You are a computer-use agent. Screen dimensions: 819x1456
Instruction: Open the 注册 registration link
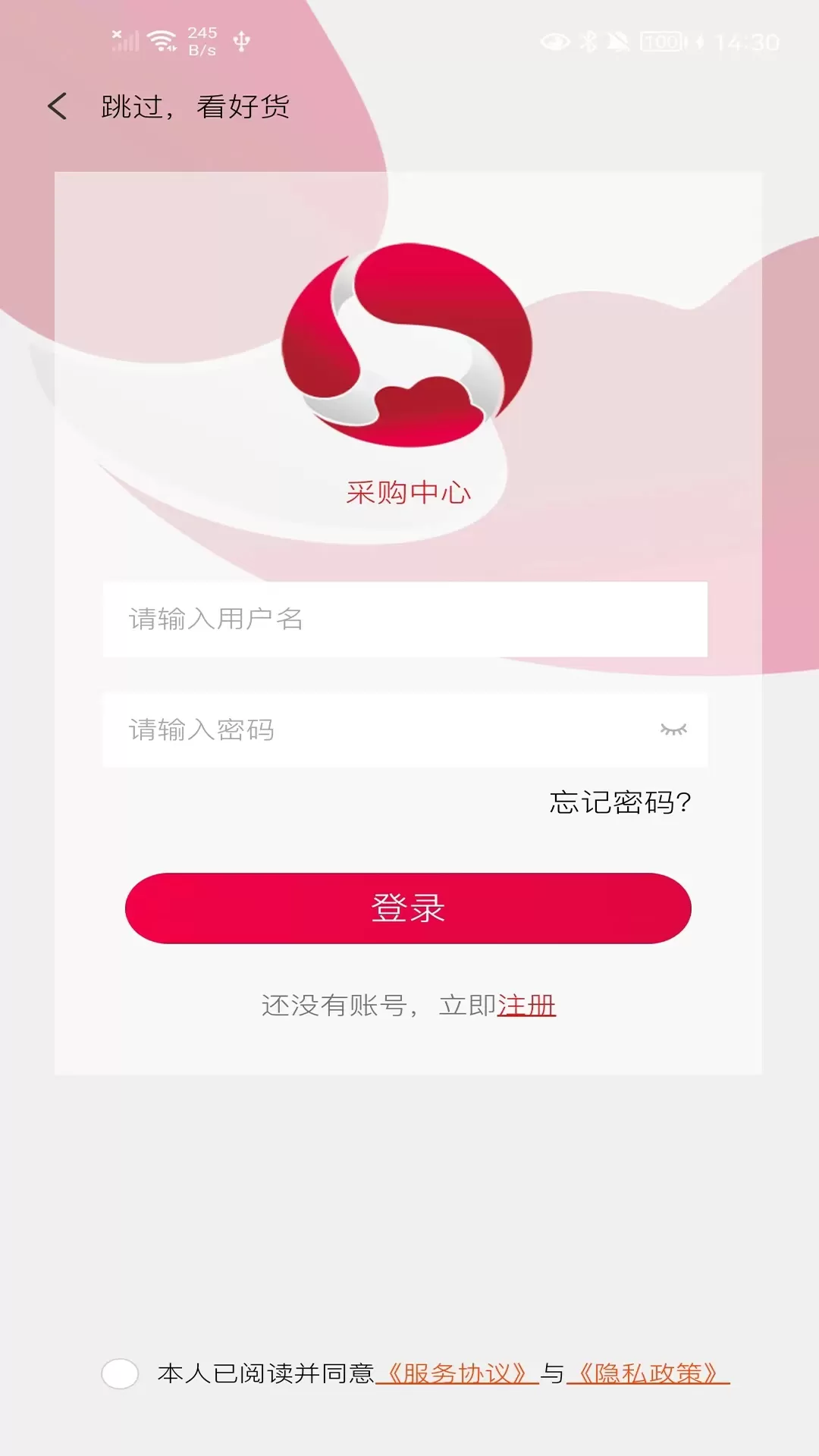coord(526,1006)
